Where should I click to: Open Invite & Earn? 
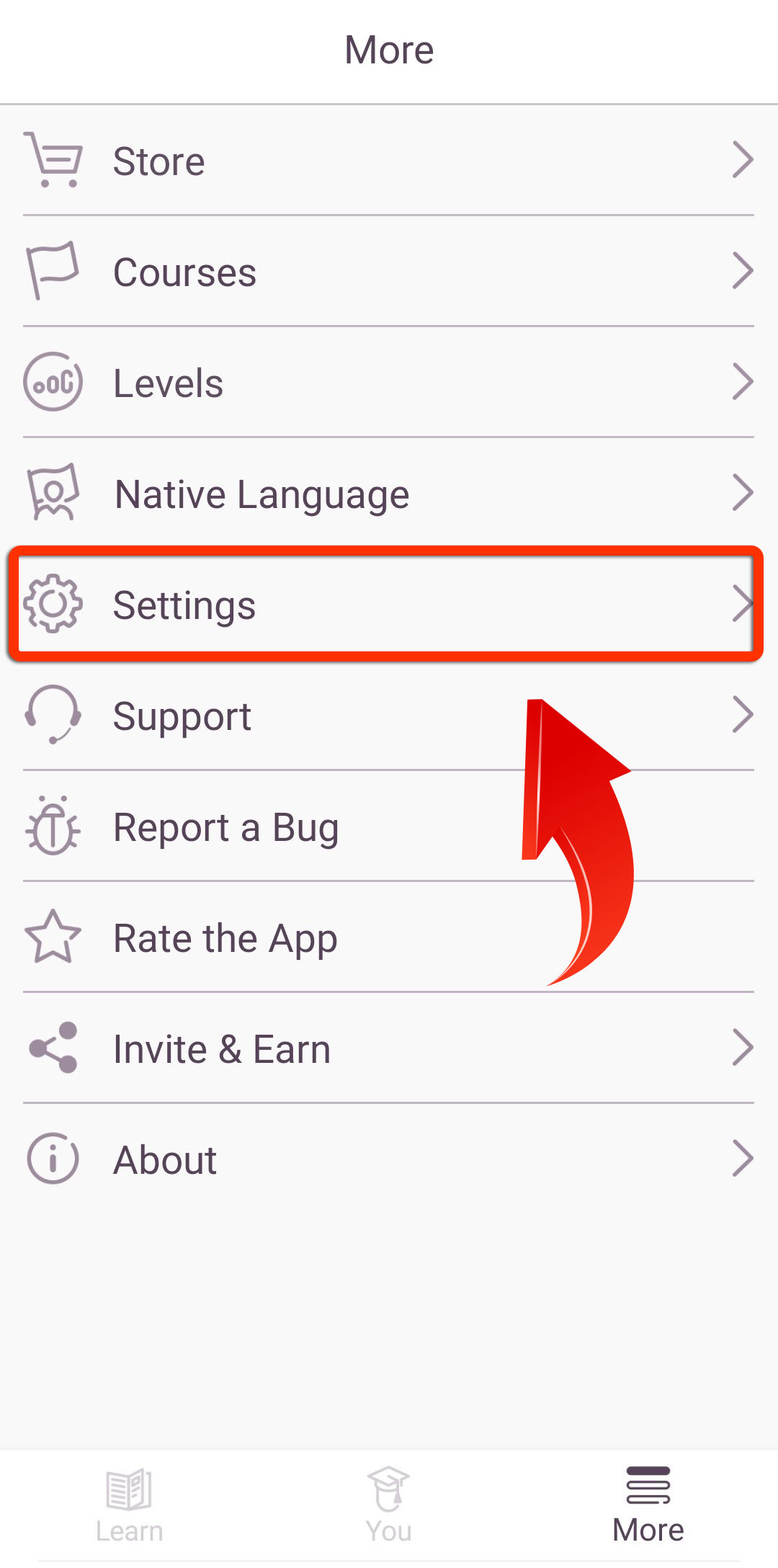click(x=389, y=1048)
